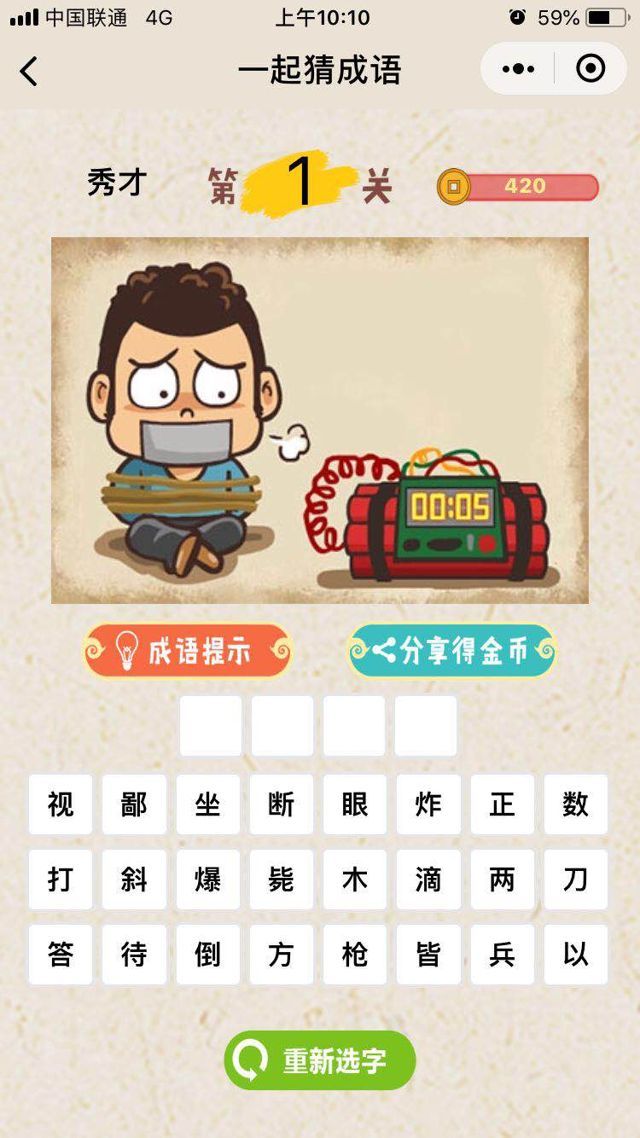The width and height of the screenshot is (640, 1138).
Task: Choose the character 待
Action: [x=134, y=954]
